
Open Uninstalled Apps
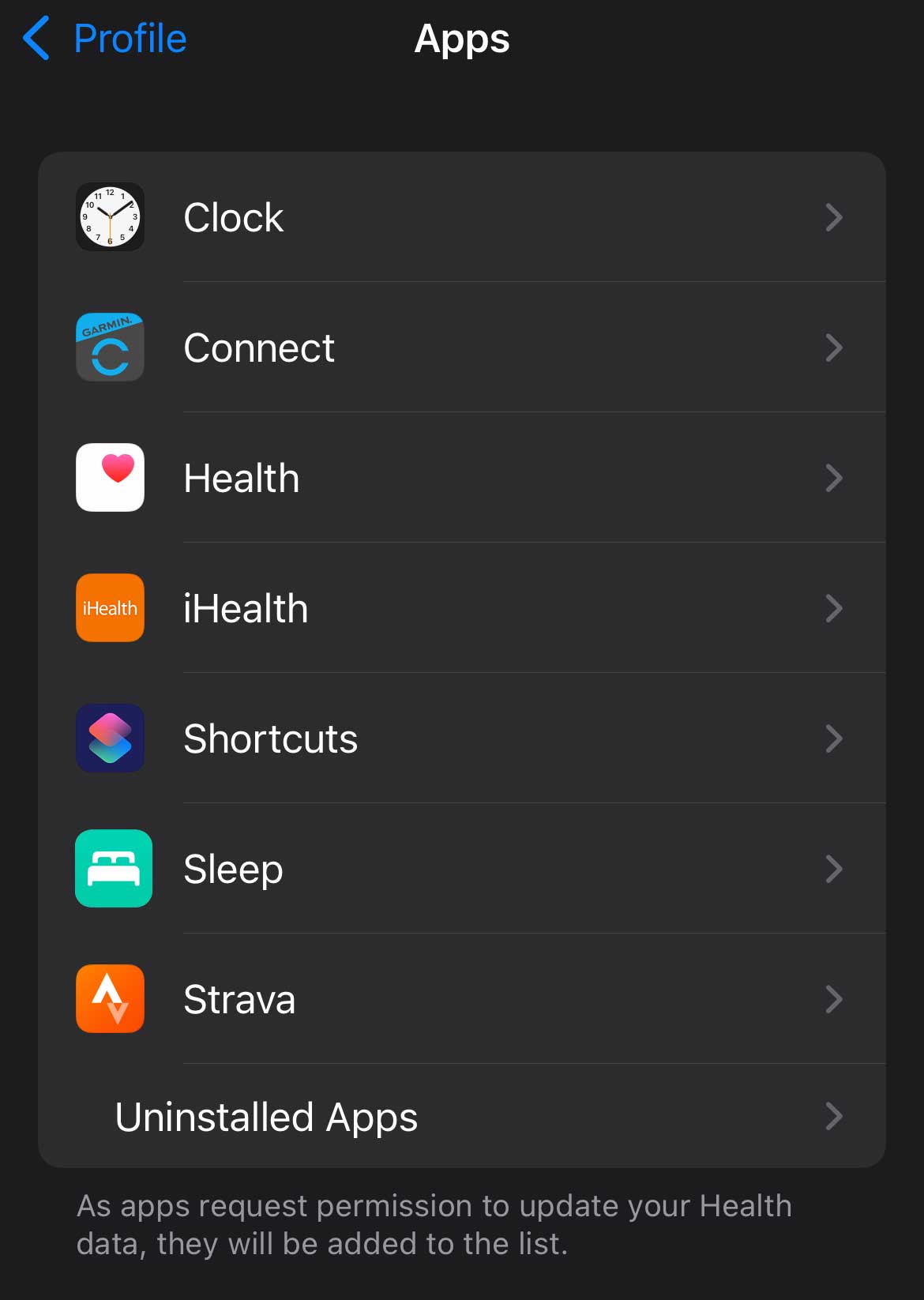pyautogui.click(x=266, y=1116)
